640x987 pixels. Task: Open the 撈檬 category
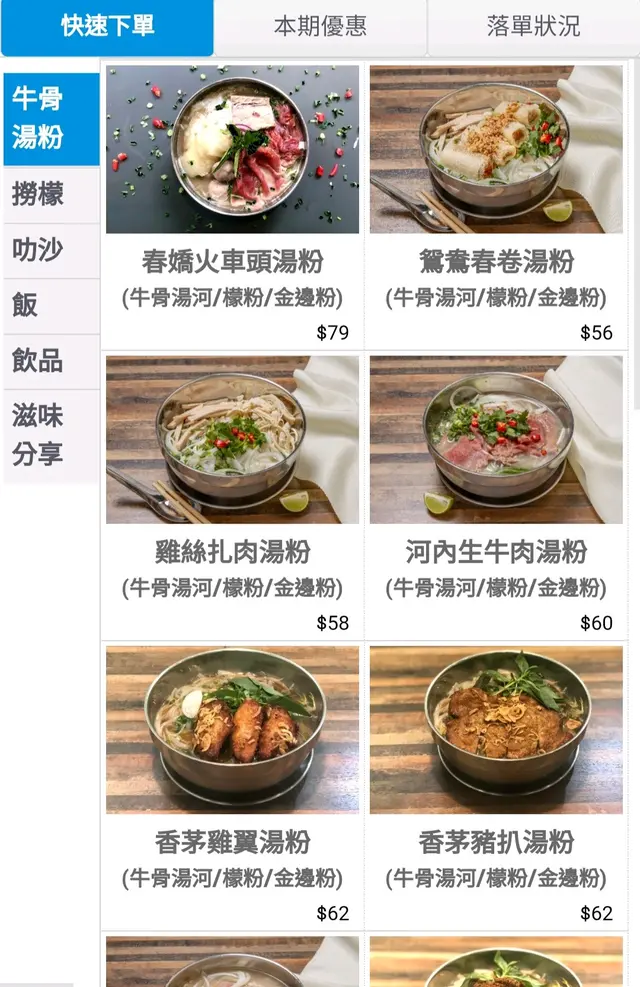point(51,195)
